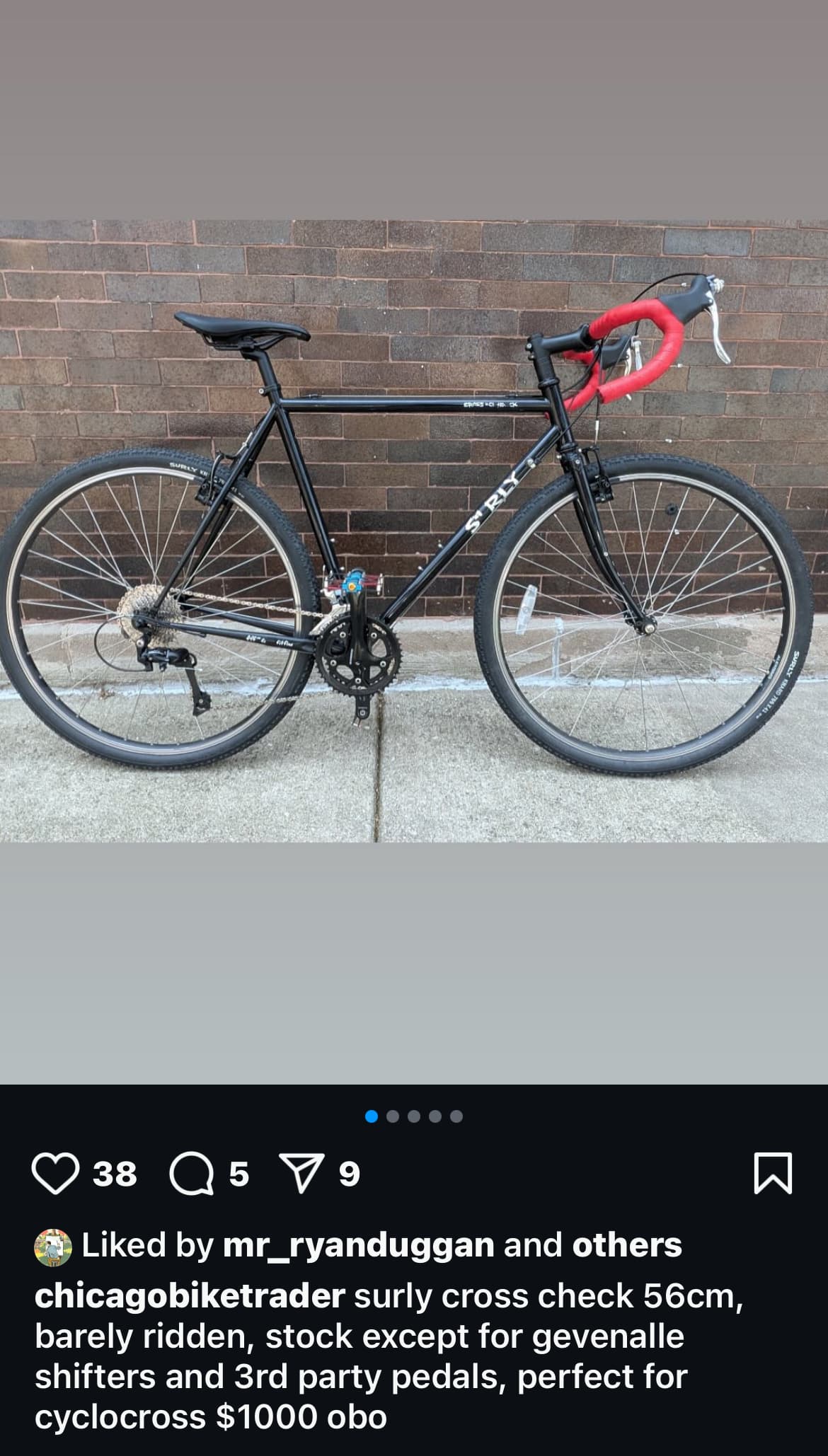Bookmark this bike listing
This screenshot has width=828, height=1456.
coord(773,1174)
